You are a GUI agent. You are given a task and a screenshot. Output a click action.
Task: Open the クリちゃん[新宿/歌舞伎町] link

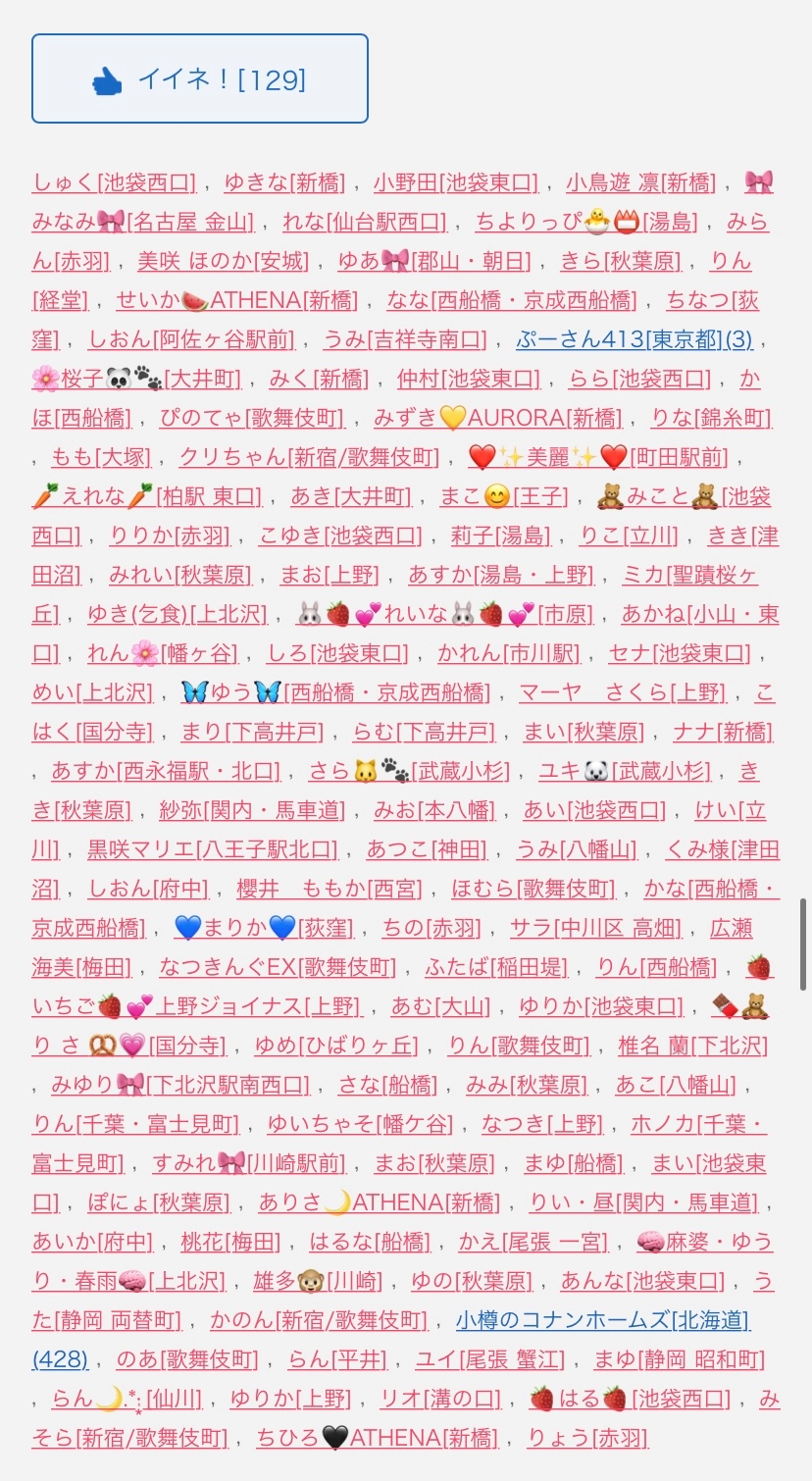pyautogui.click(x=309, y=457)
